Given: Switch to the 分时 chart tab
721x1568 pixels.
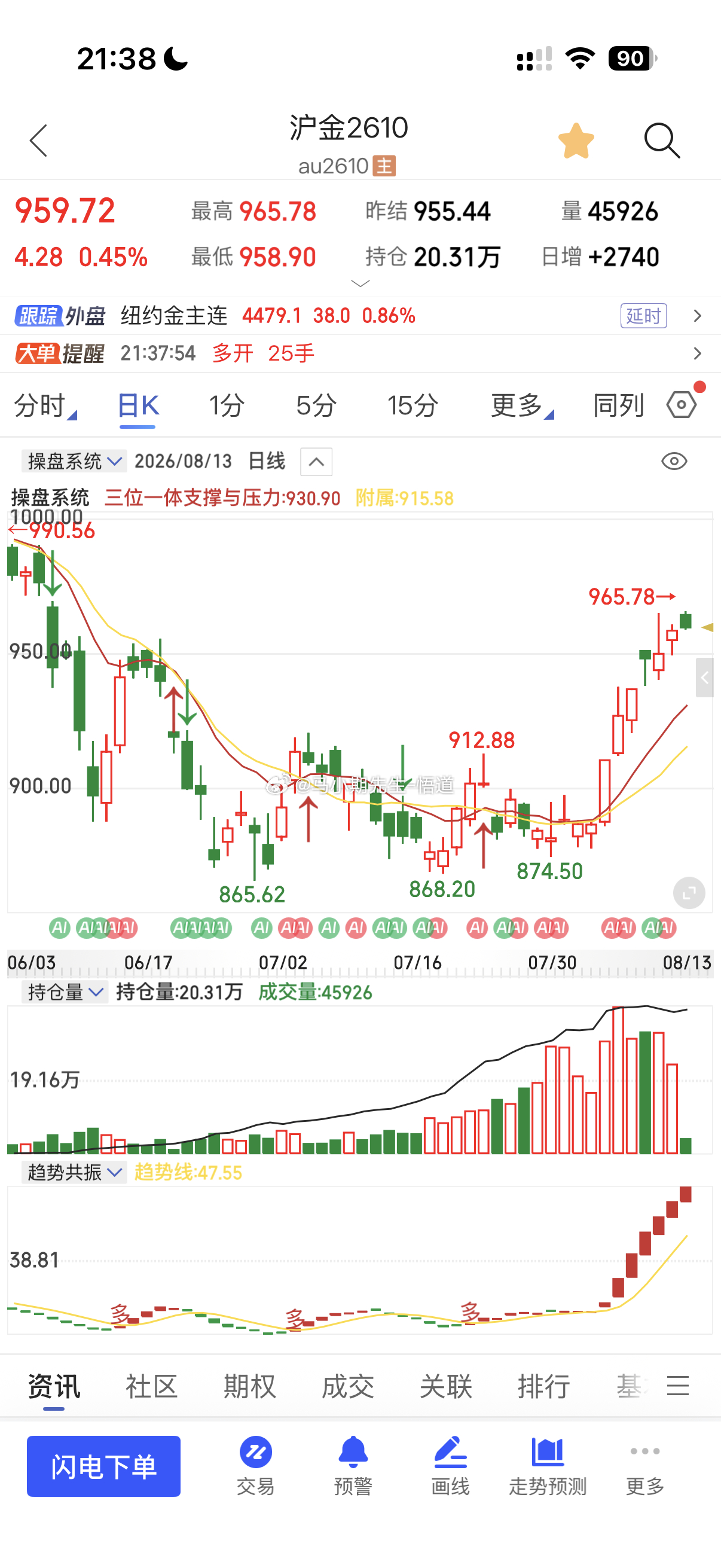Looking at the screenshot, I should (45, 405).
